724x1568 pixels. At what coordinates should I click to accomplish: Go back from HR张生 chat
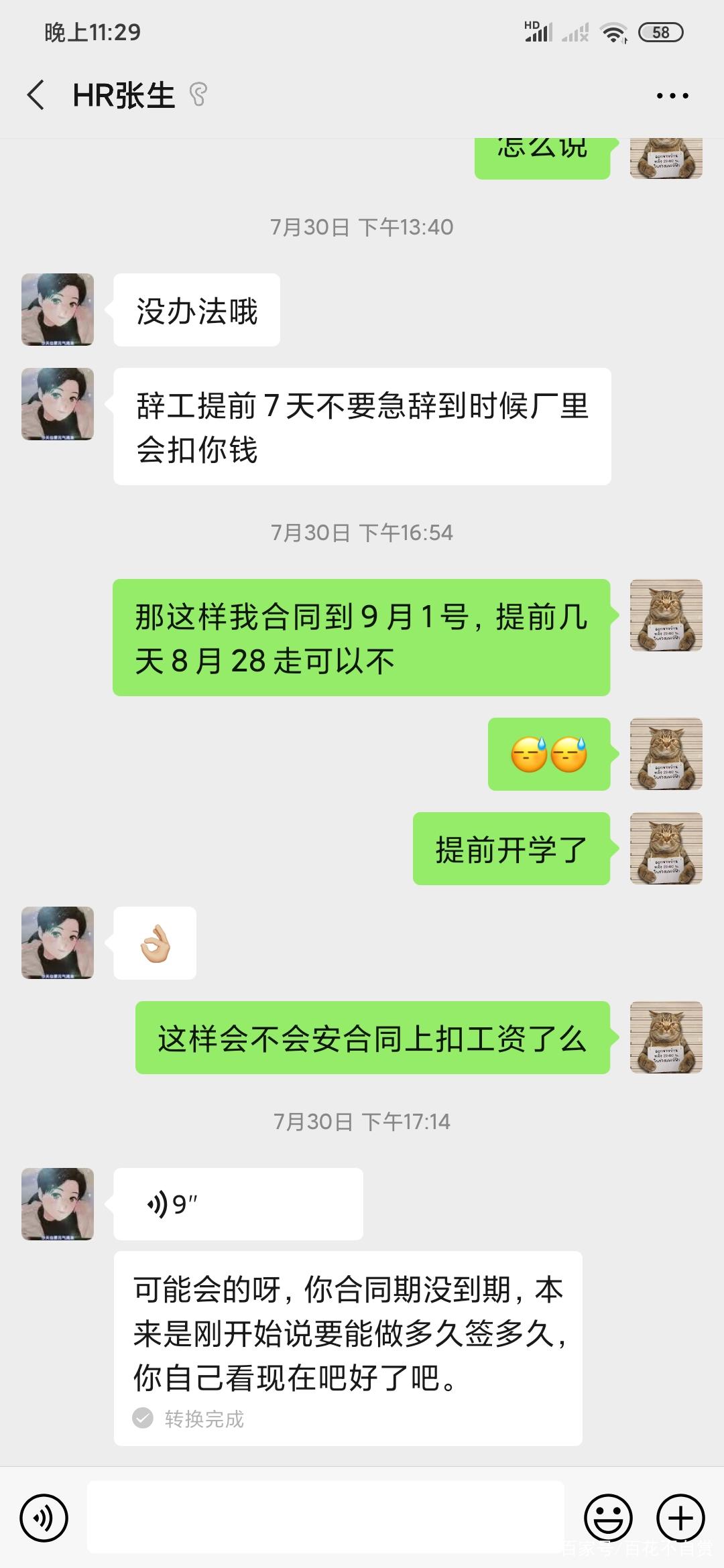click(x=36, y=94)
